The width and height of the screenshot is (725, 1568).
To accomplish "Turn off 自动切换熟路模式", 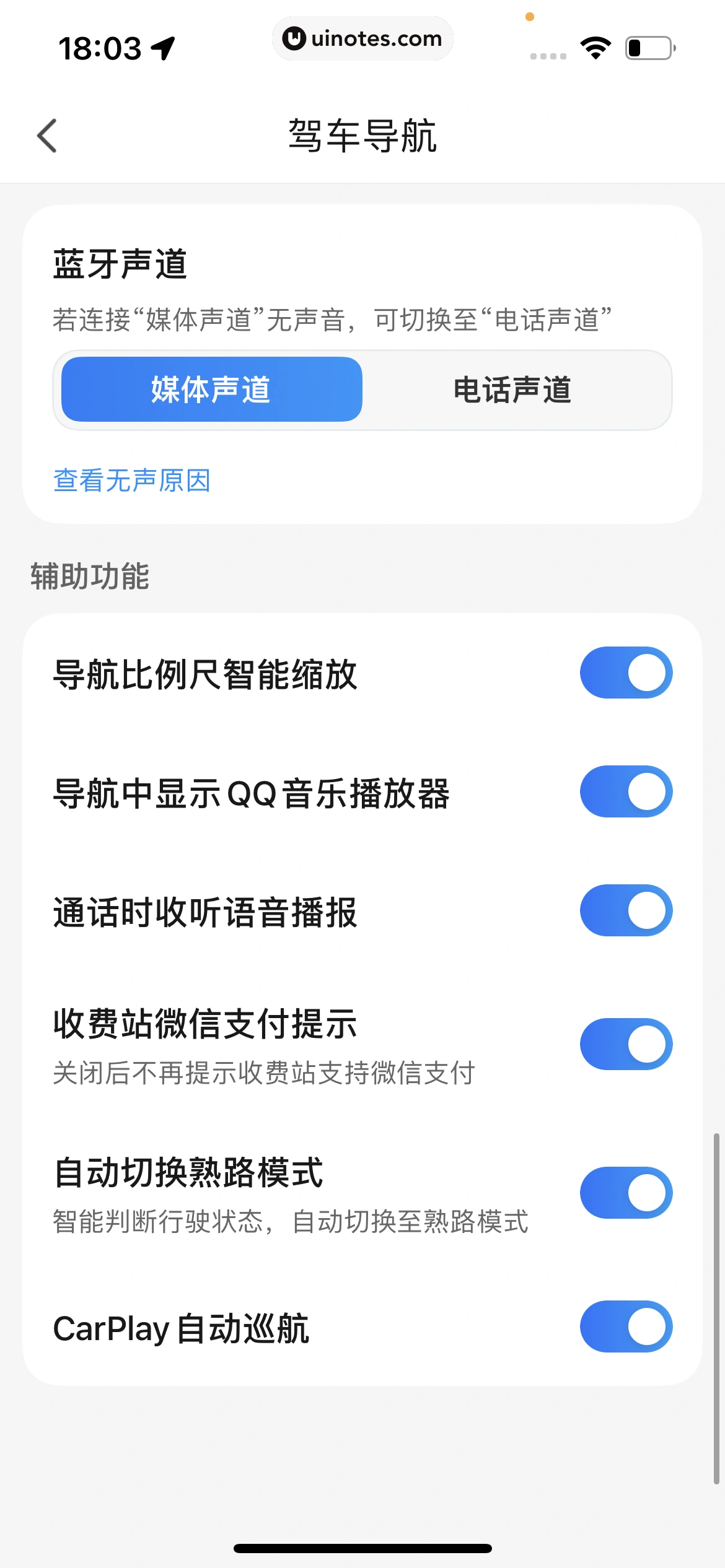I will tap(626, 1193).
